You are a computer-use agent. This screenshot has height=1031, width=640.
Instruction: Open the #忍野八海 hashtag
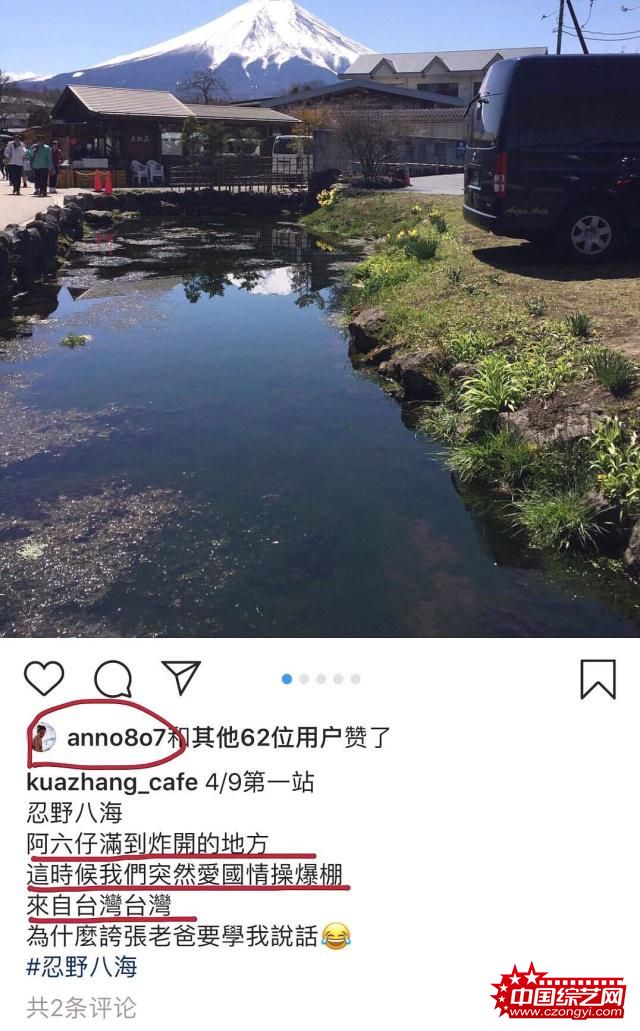click(x=82, y=966)
